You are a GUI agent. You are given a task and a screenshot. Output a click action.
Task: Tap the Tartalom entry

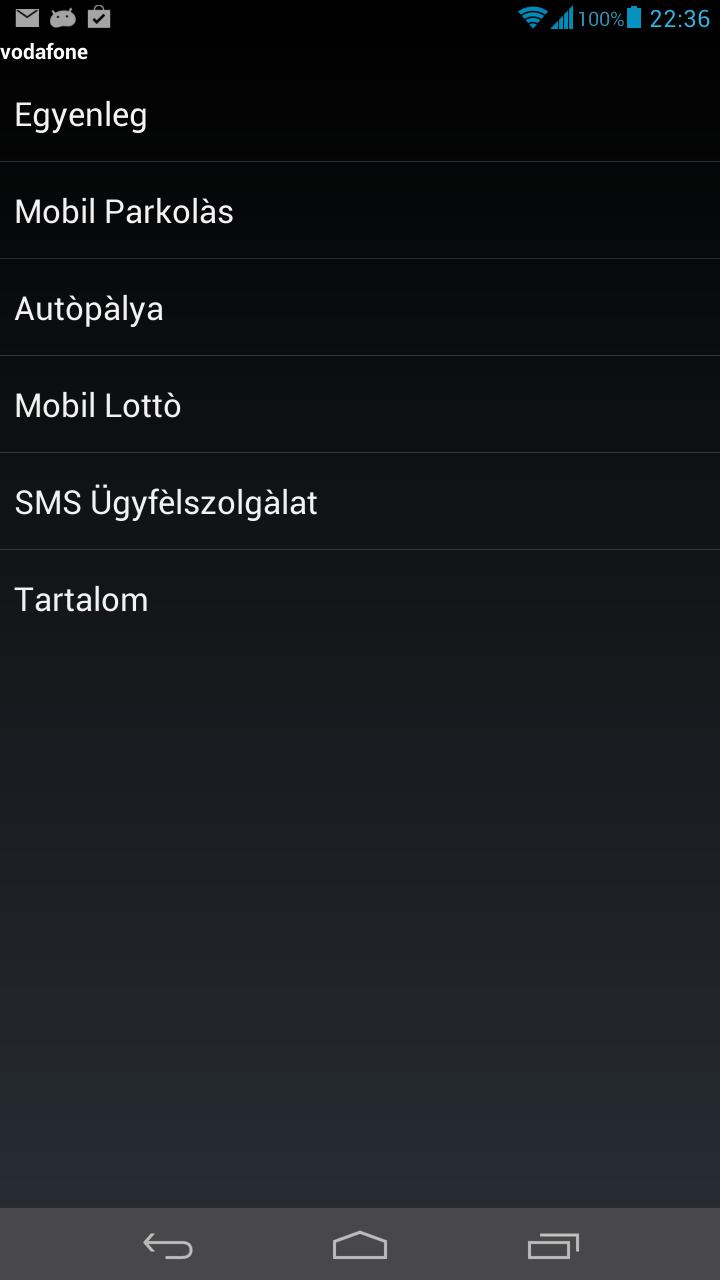[360, 598]
